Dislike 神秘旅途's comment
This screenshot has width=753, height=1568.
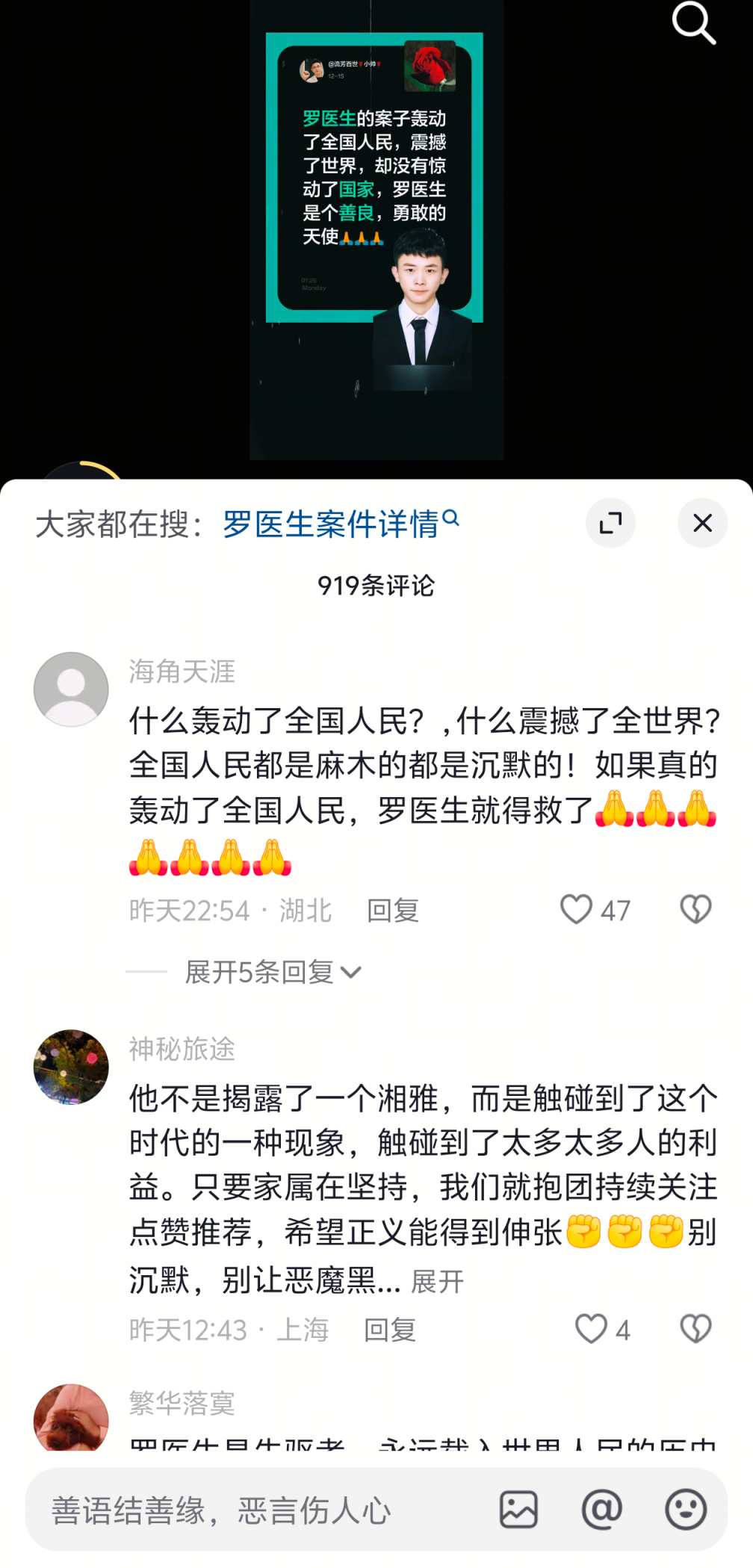point(695,1329)
